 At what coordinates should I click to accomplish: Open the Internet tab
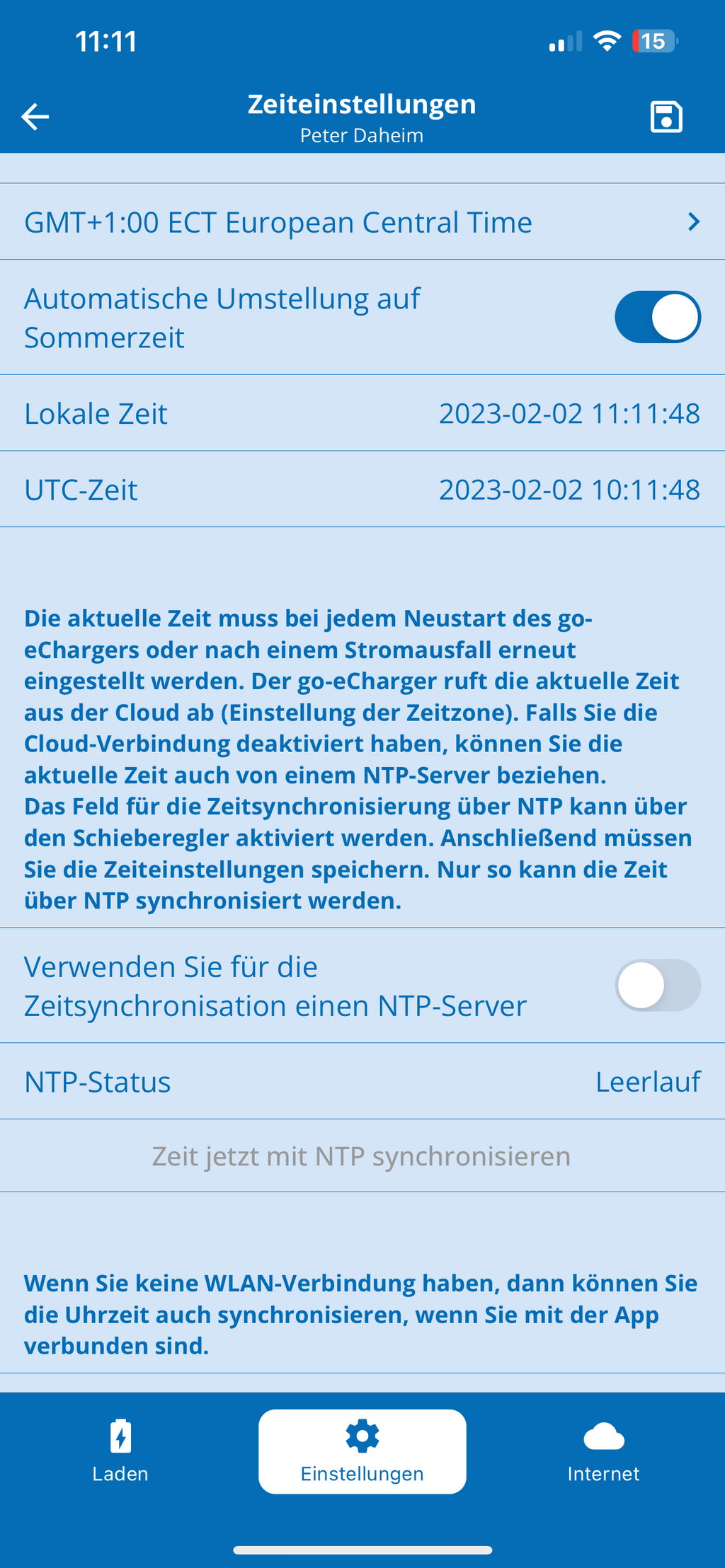pos(604,1451)
